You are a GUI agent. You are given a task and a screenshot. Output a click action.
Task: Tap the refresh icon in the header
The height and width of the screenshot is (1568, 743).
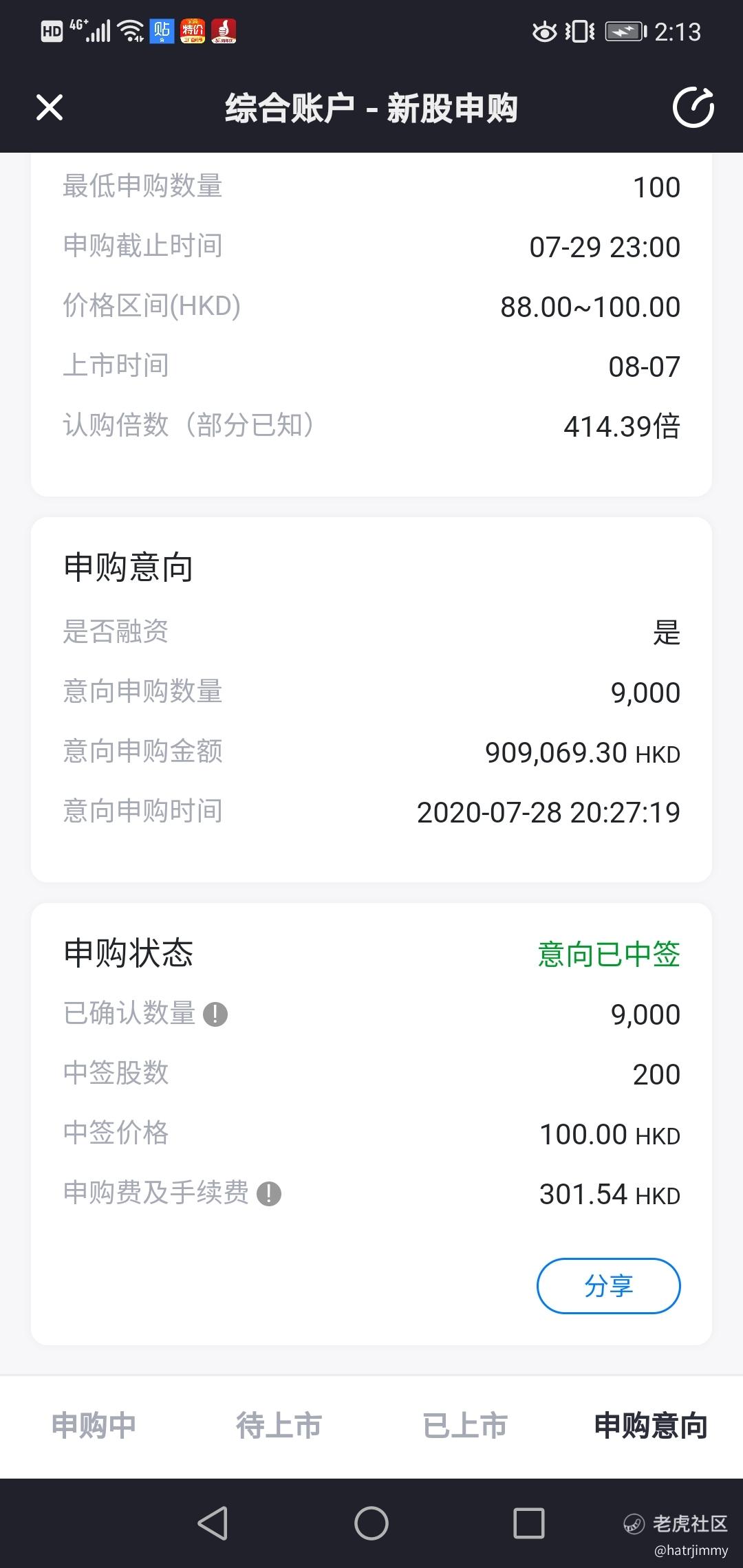(693, 107)
